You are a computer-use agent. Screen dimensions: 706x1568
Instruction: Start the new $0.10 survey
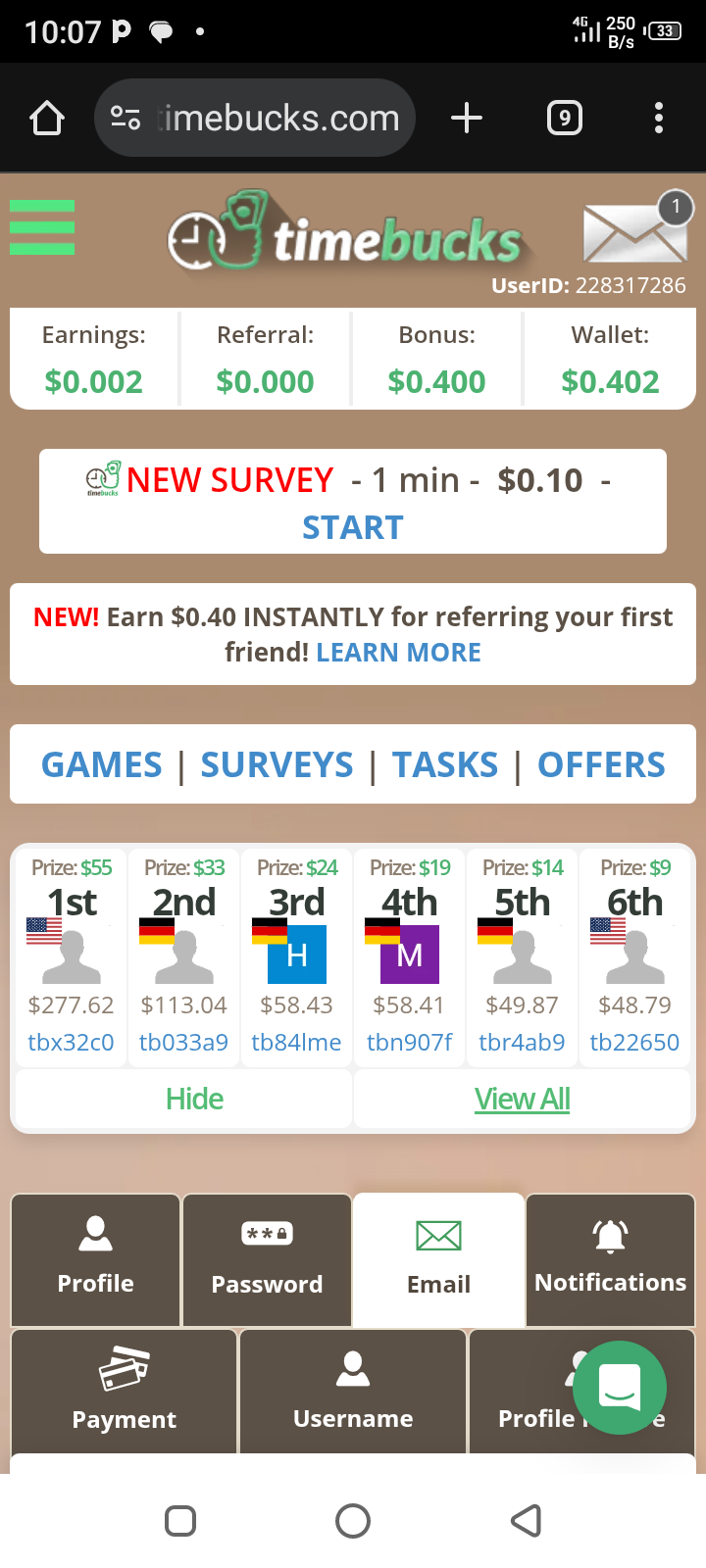pos(353,527)
